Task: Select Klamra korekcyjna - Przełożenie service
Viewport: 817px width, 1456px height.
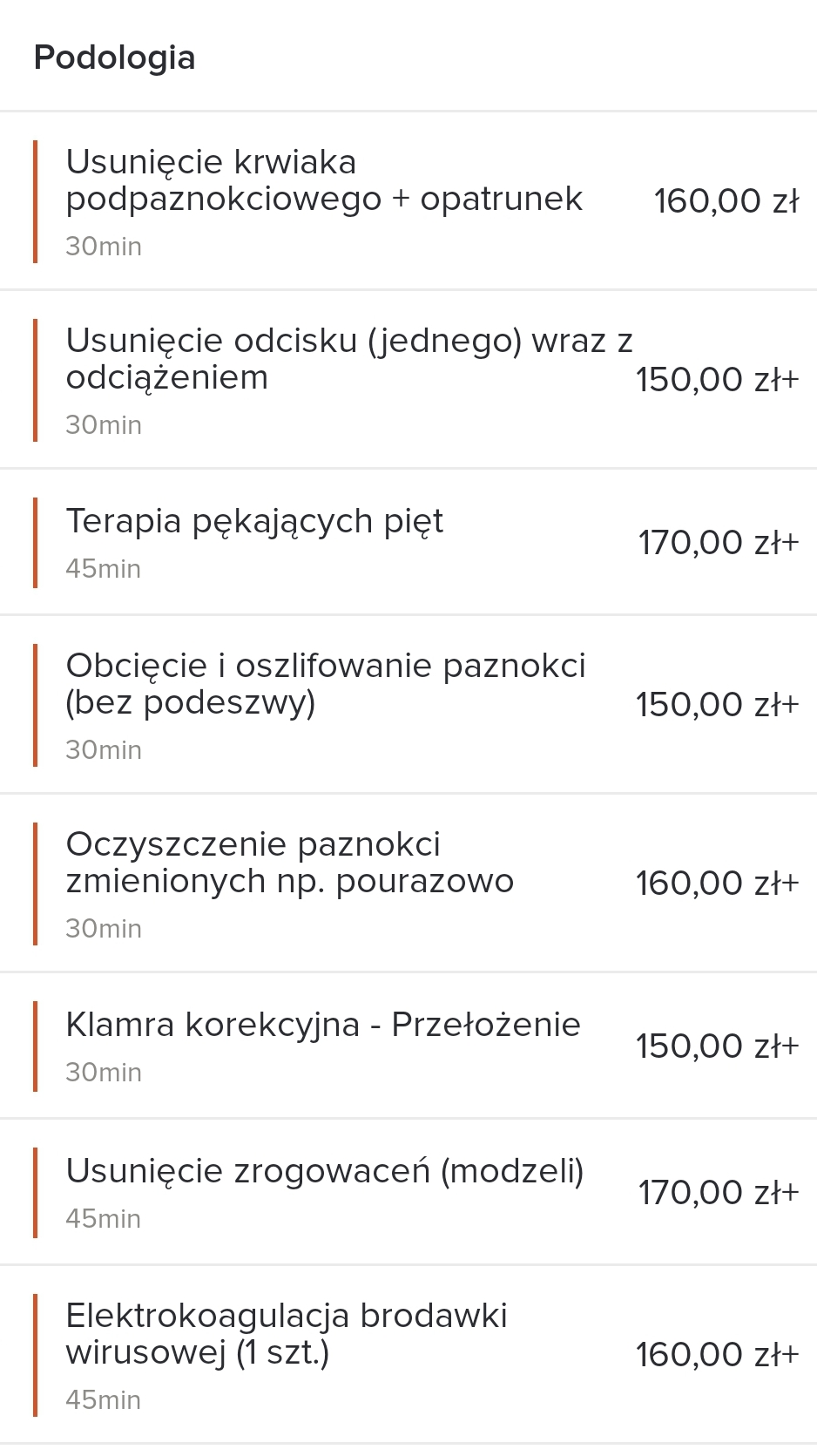Action: (408, 1046)
